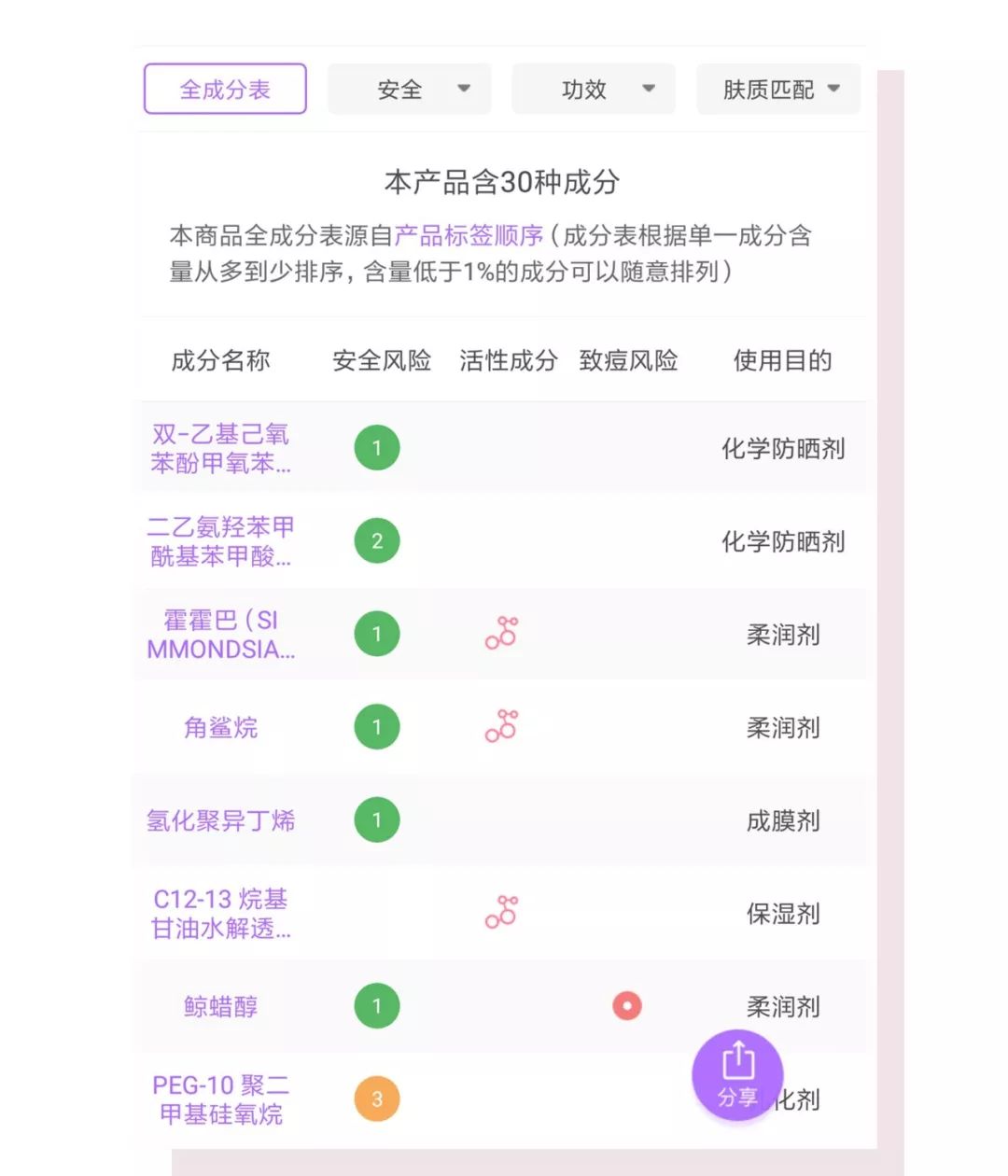Click the active ingredient icon for C12-13 烷基甘油水解透
The height and width of the screenshot is (1176, 1008).
point(501,910)
